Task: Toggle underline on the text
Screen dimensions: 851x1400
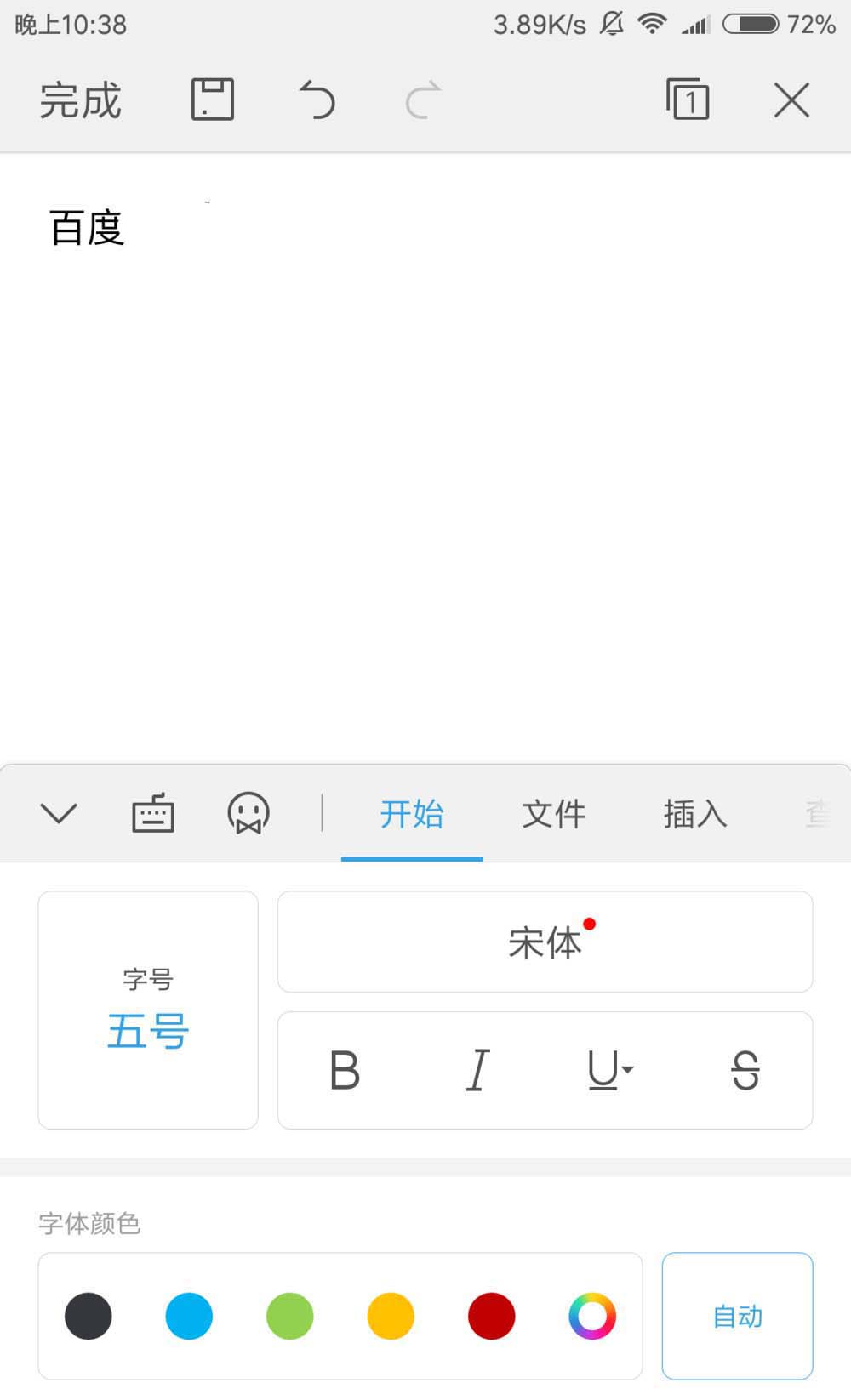Action: click(604, 1070)
